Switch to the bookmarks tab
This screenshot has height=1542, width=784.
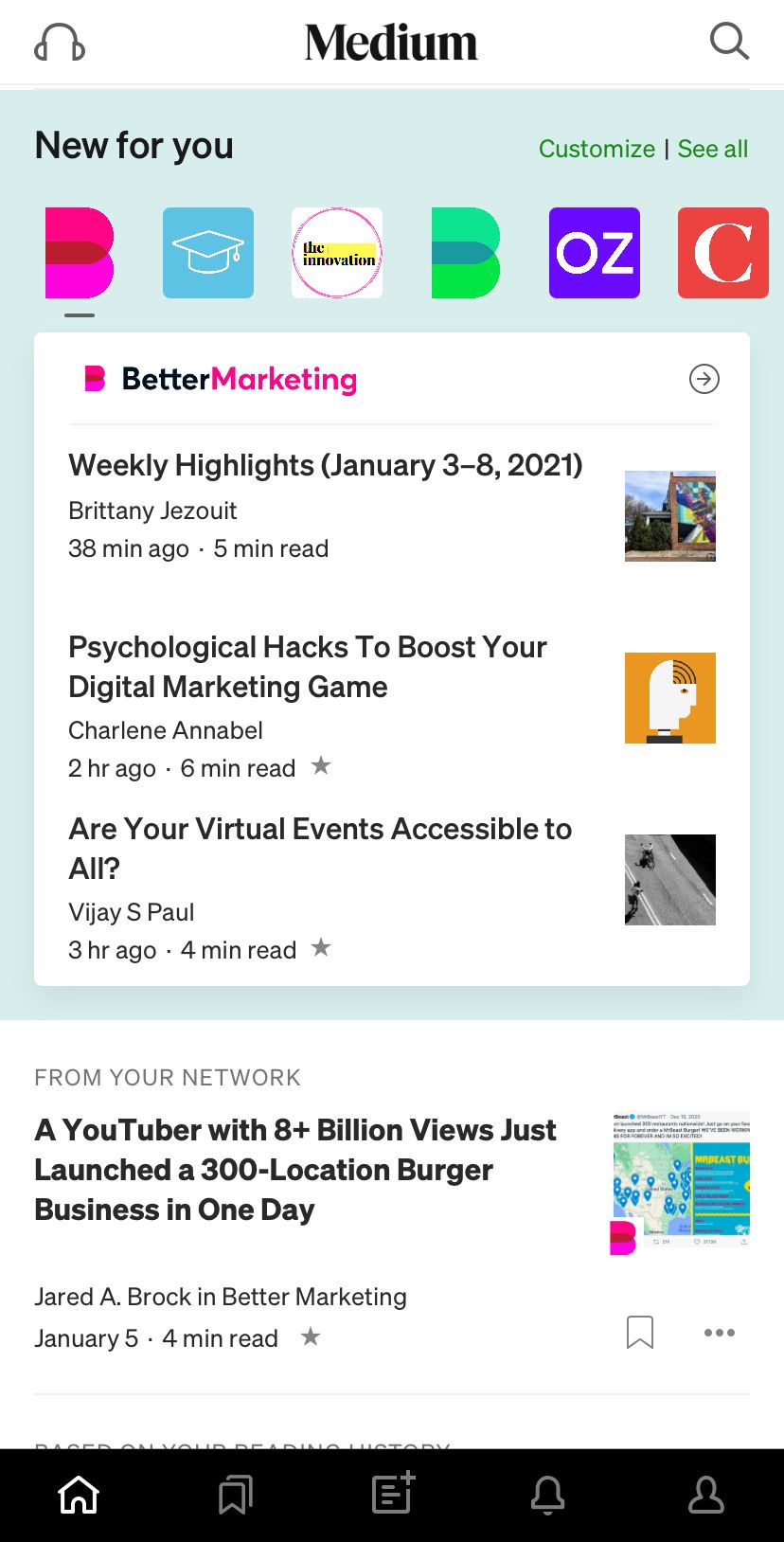coord(235,1496)
